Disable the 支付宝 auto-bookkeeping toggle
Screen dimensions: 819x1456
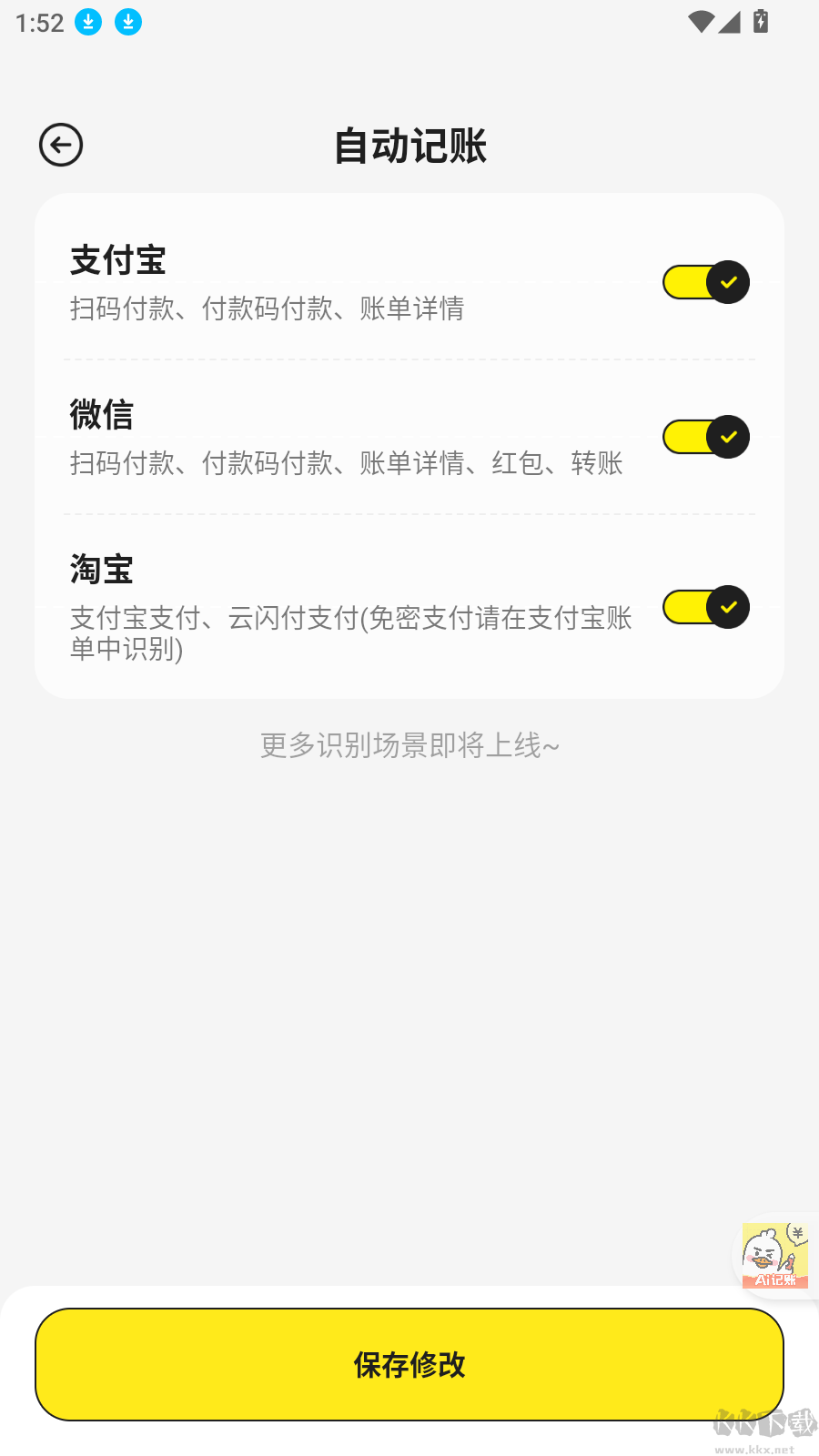pyautogui.click(x=706, y=283)
